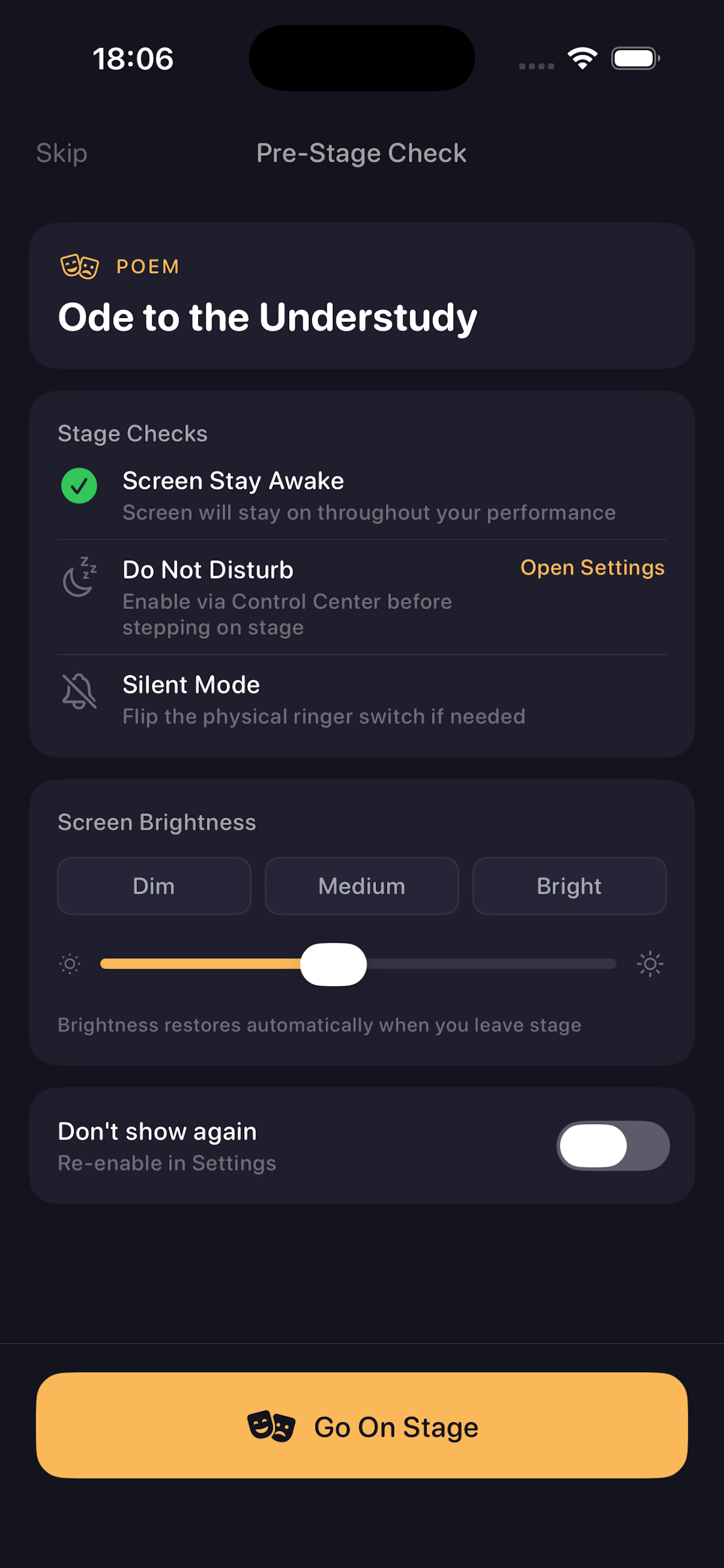Click the crossed bell Silent Mode icon
The image size is (724, 1568).
point(79,691)
